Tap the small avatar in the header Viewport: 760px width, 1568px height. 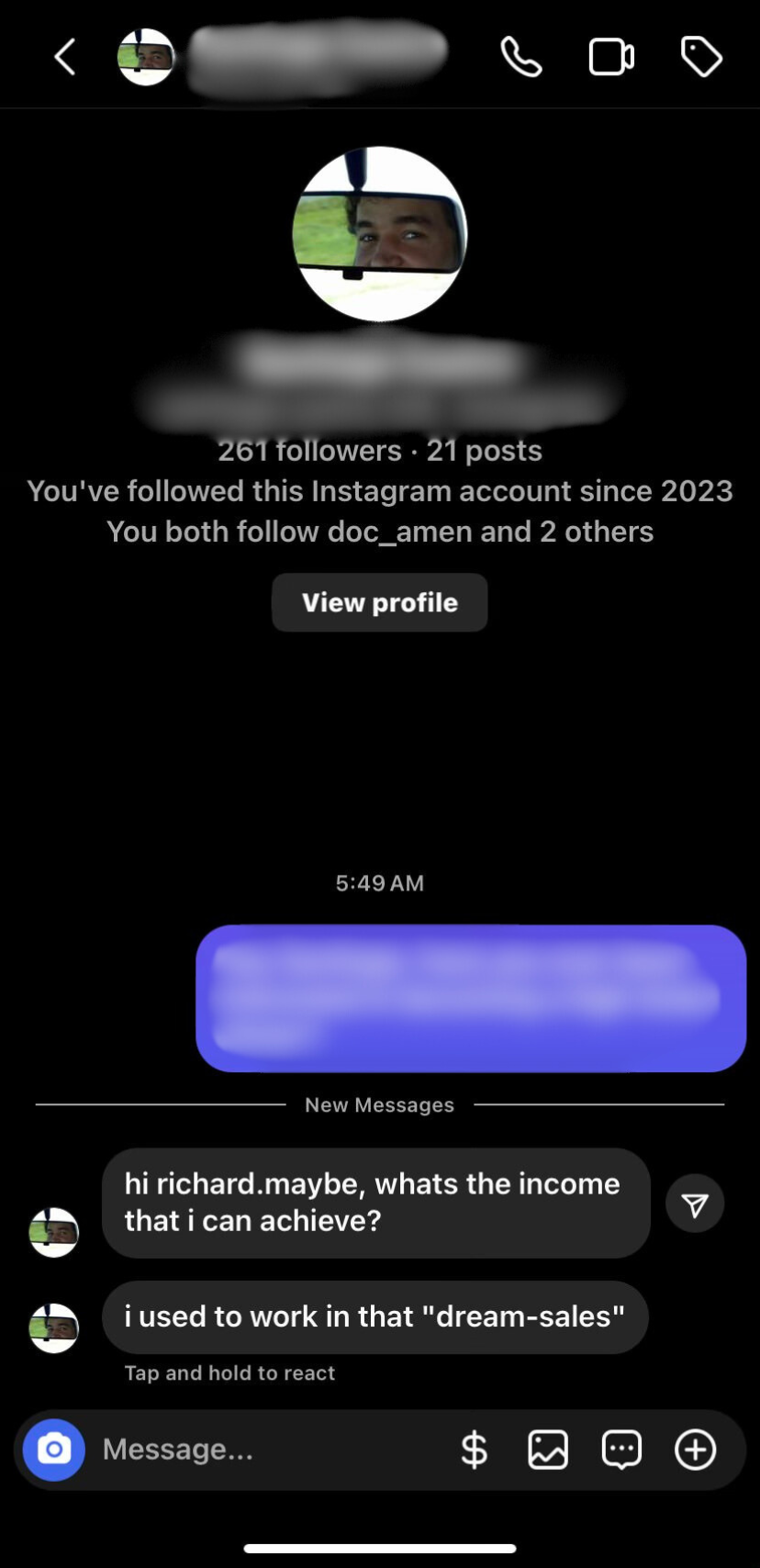coord(146,58)
